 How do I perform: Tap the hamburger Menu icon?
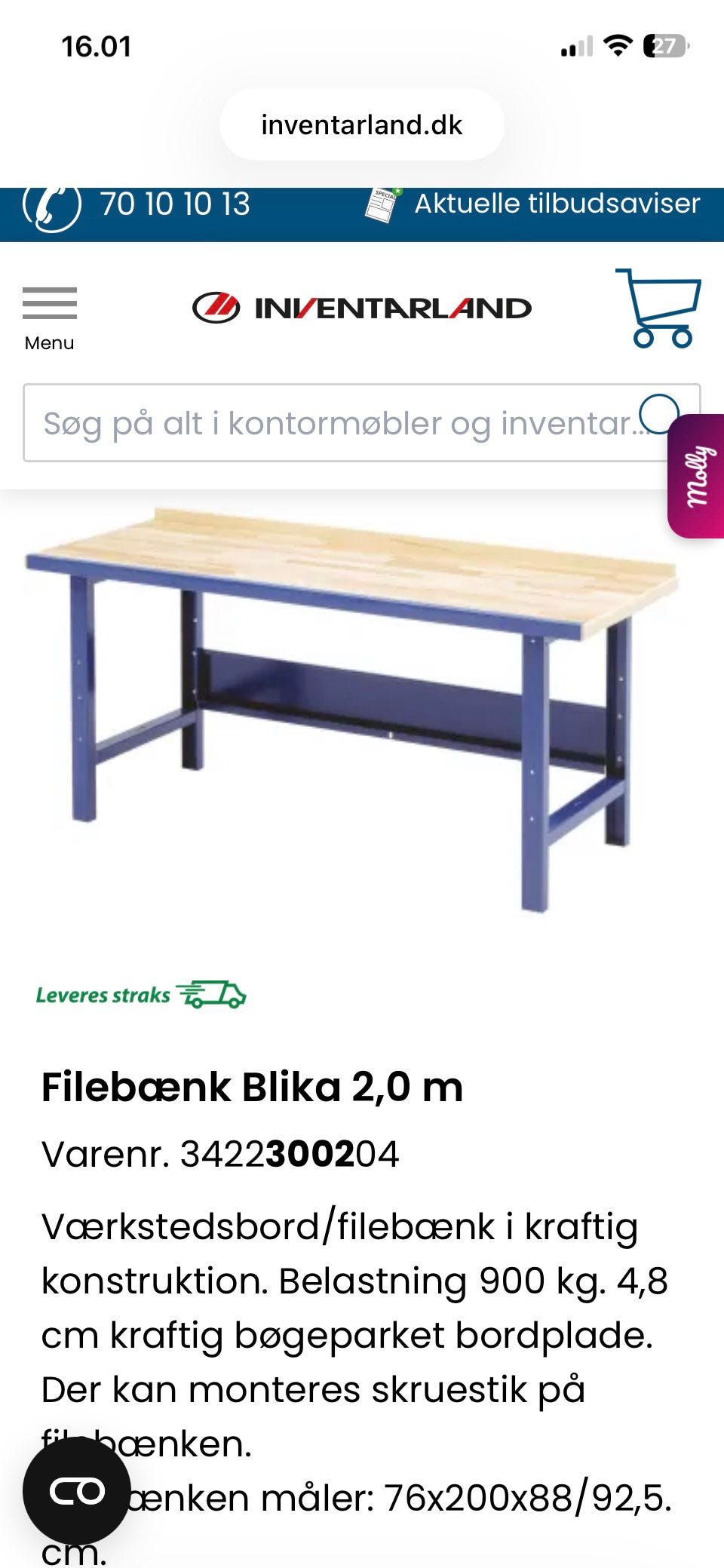(50, 301)
